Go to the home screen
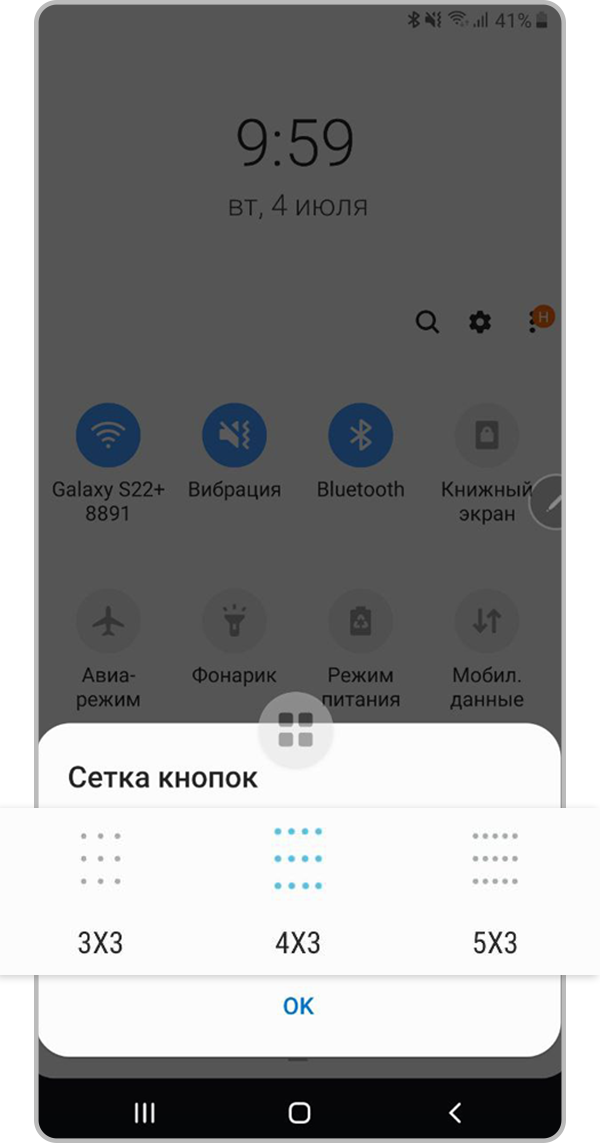600x1143 pixels. (x=299, y=1112)
